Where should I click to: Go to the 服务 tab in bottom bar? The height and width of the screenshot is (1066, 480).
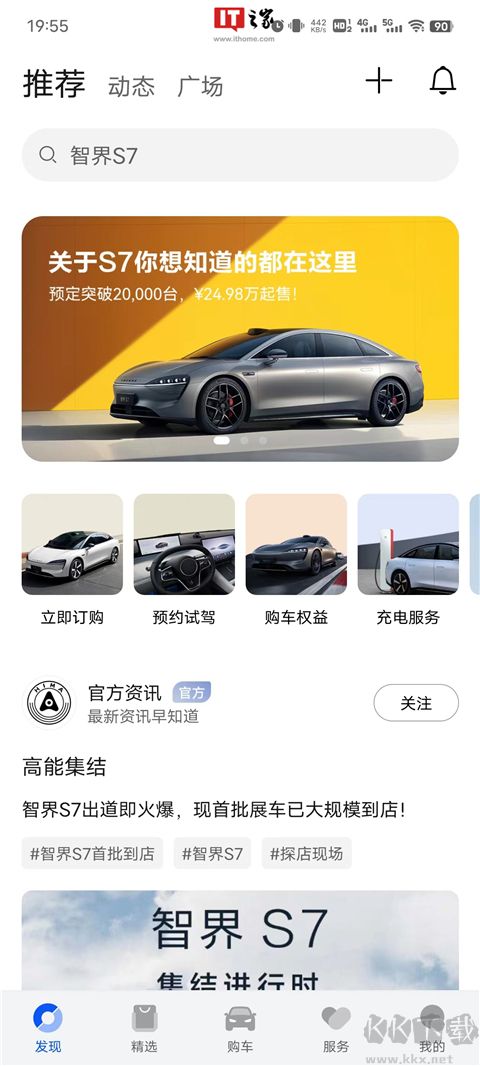pyautogui.click(x=336, y=1028)
